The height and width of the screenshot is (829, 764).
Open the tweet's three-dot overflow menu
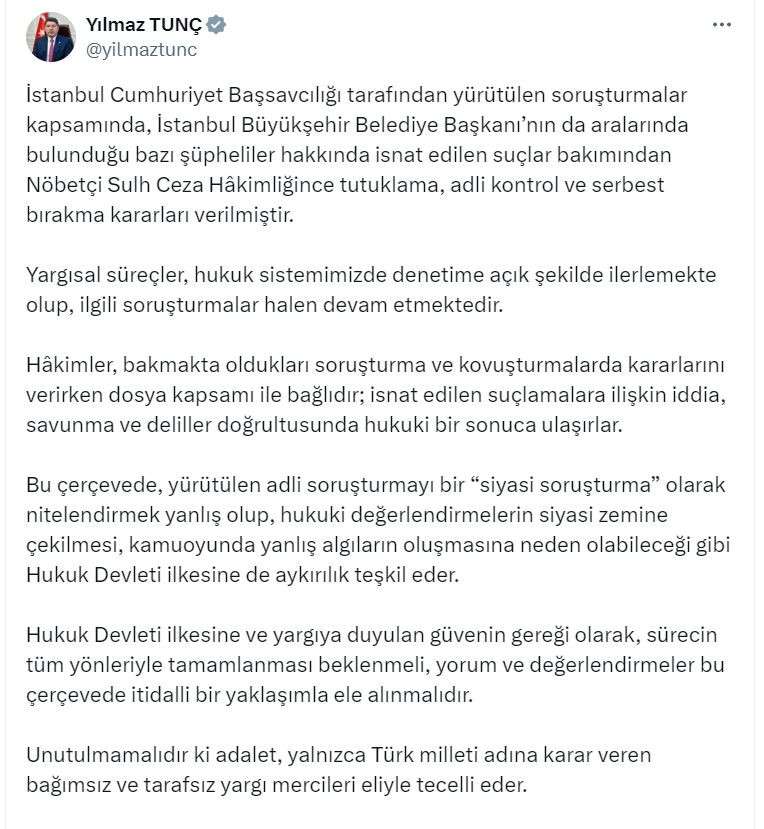[722, 25]
